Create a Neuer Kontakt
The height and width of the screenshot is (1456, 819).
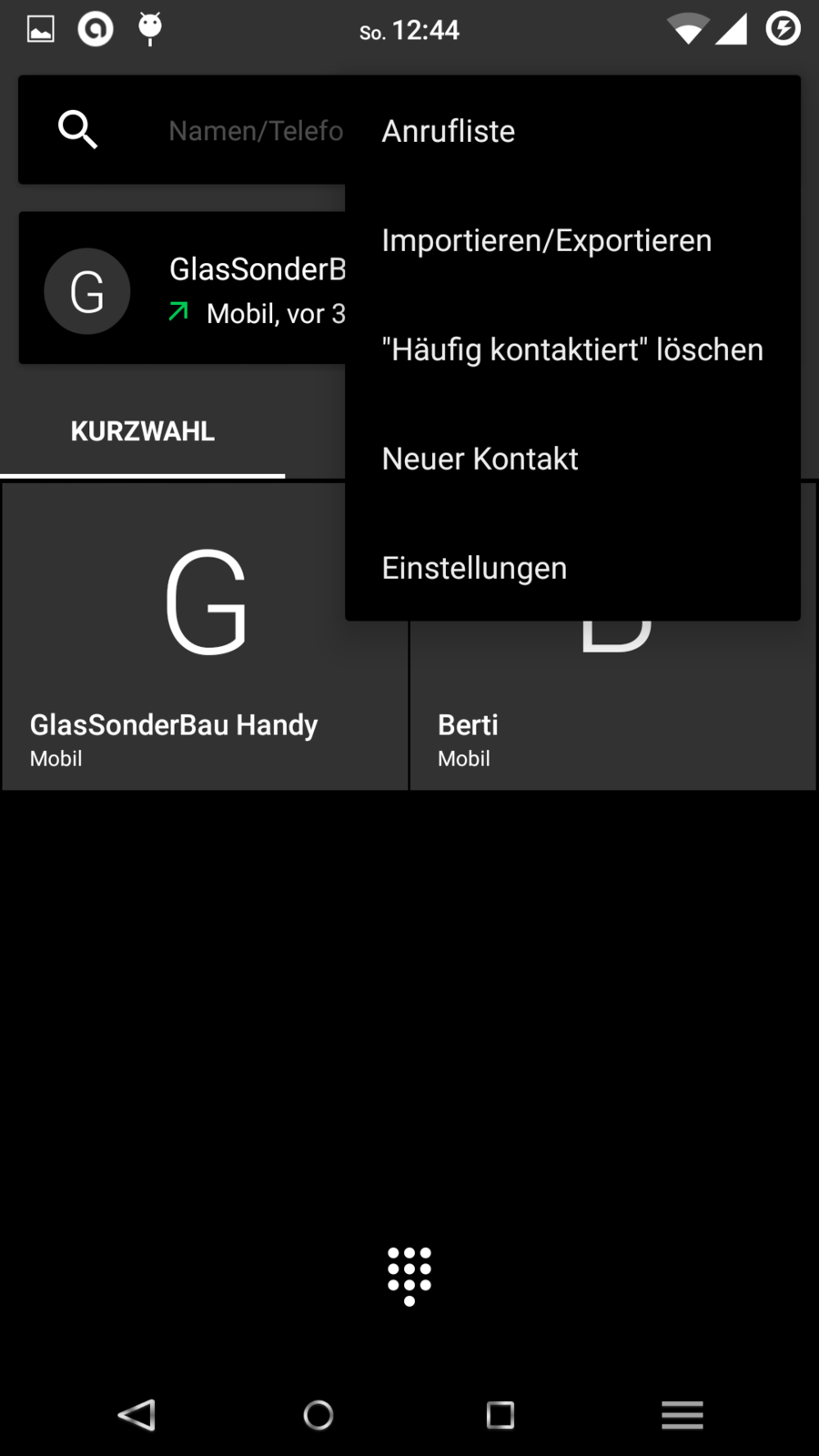[x=480, y=459]
